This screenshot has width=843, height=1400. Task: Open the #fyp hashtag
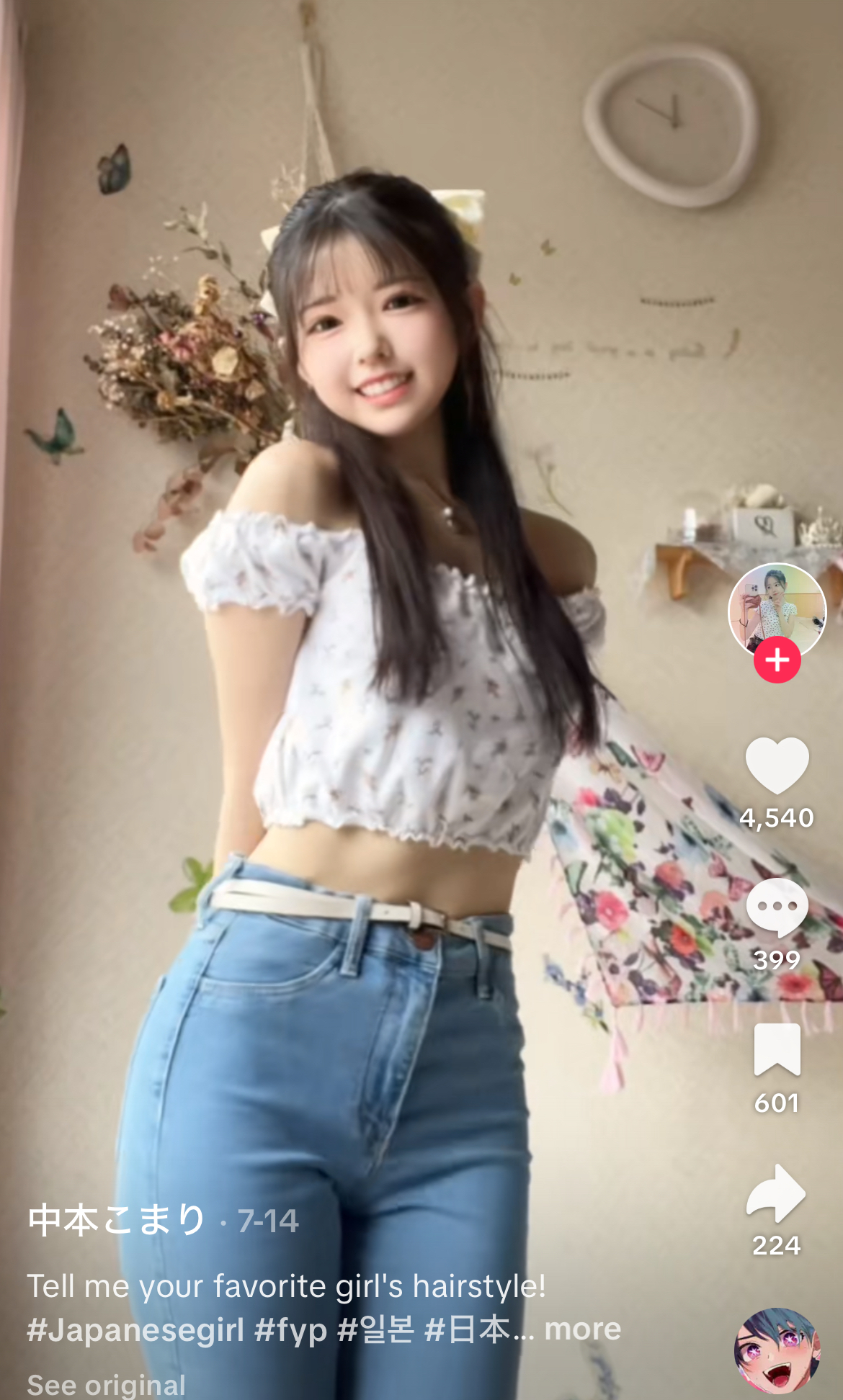[291, 1330]
